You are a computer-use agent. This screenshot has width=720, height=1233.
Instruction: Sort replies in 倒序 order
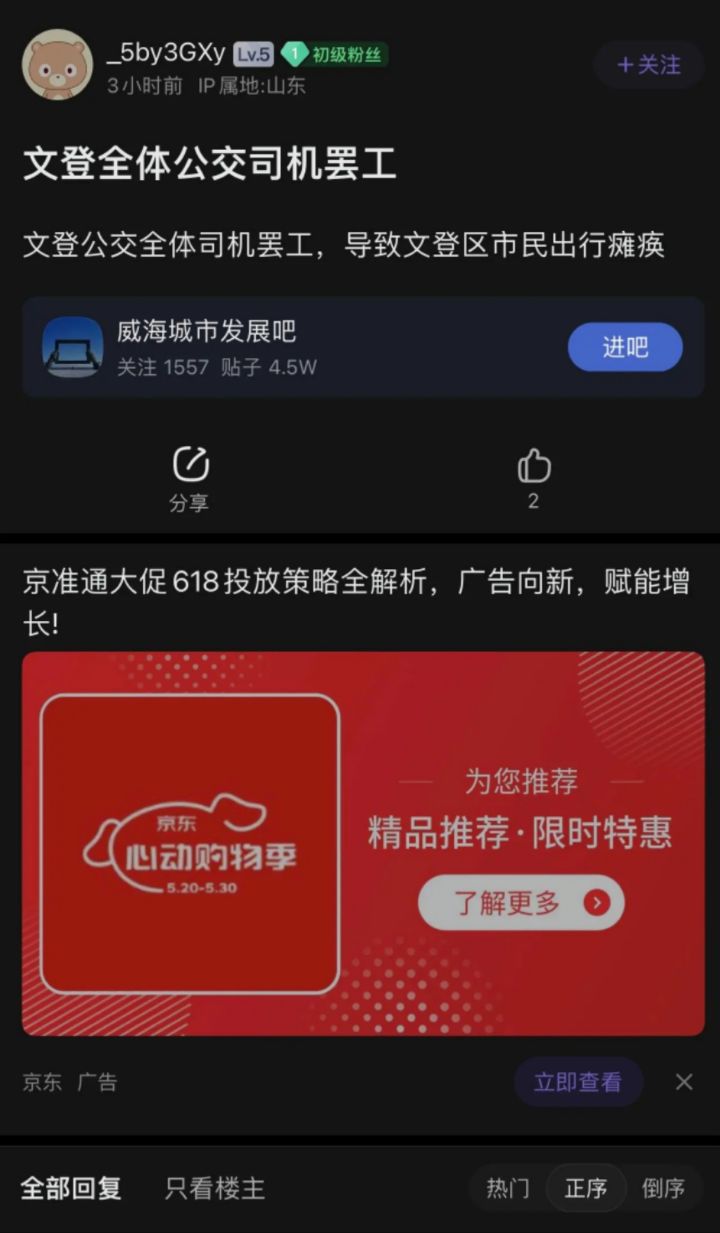coord(663,1188)
